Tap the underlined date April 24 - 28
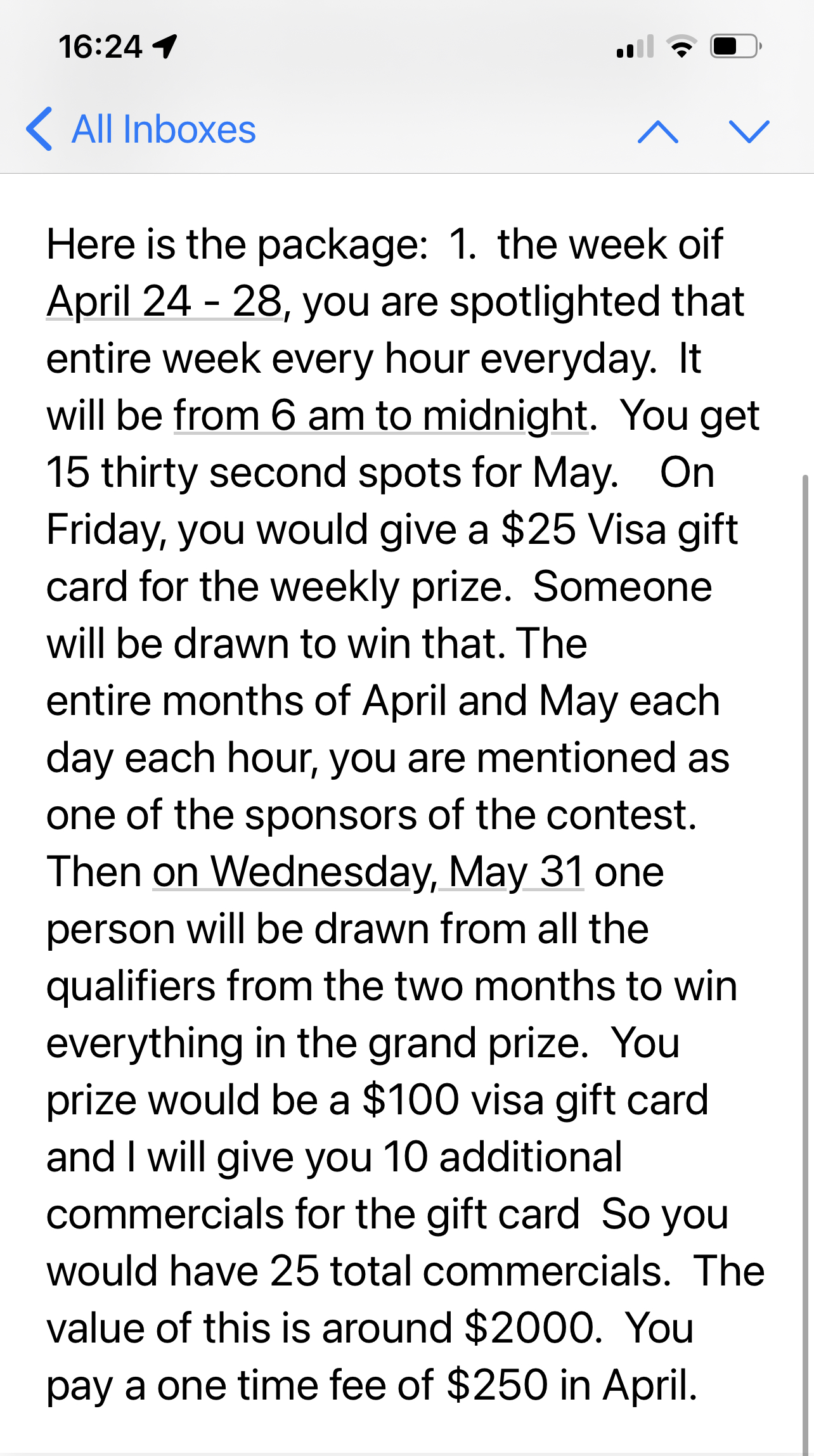 pyautogui.click(x=164, y=301)
